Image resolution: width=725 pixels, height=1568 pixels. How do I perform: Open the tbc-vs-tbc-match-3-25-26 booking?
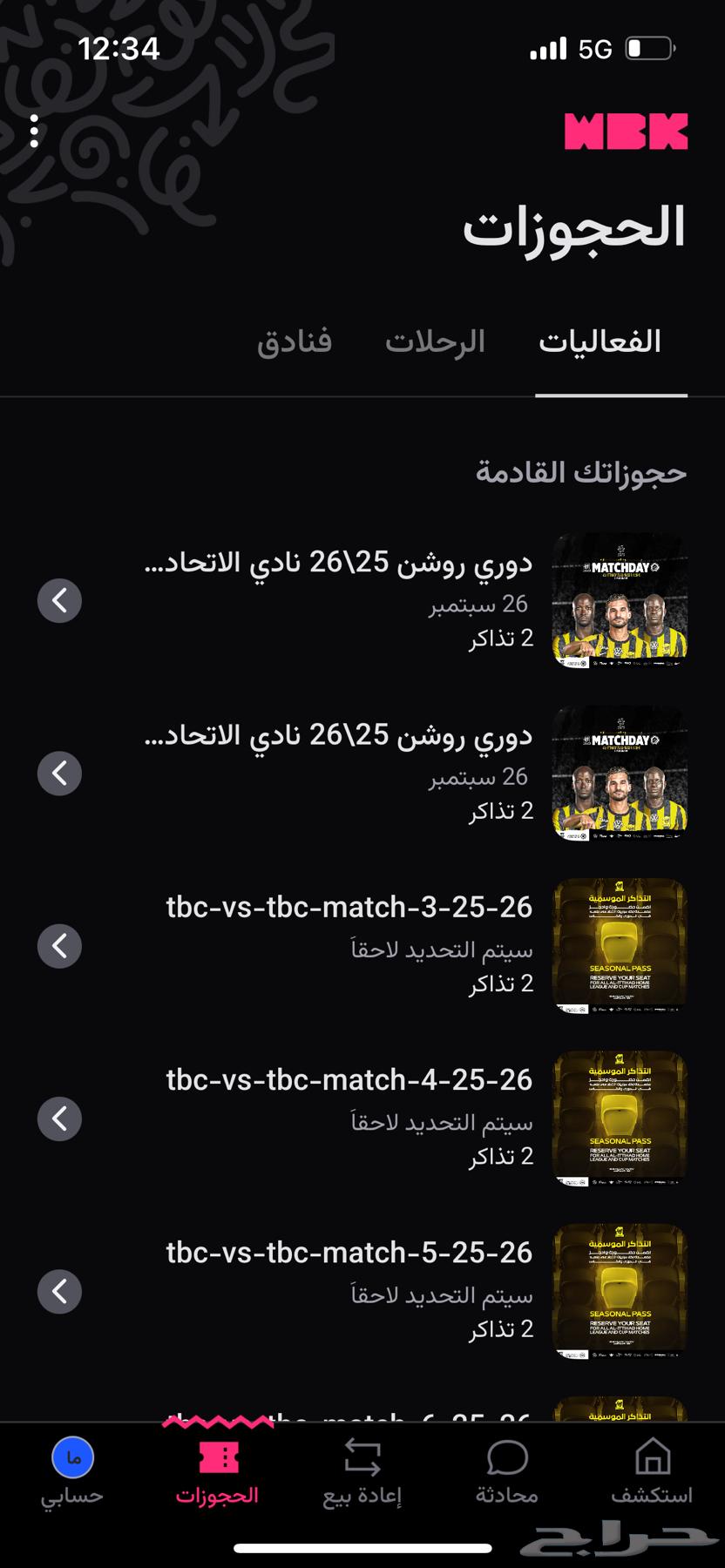(349, 906)
